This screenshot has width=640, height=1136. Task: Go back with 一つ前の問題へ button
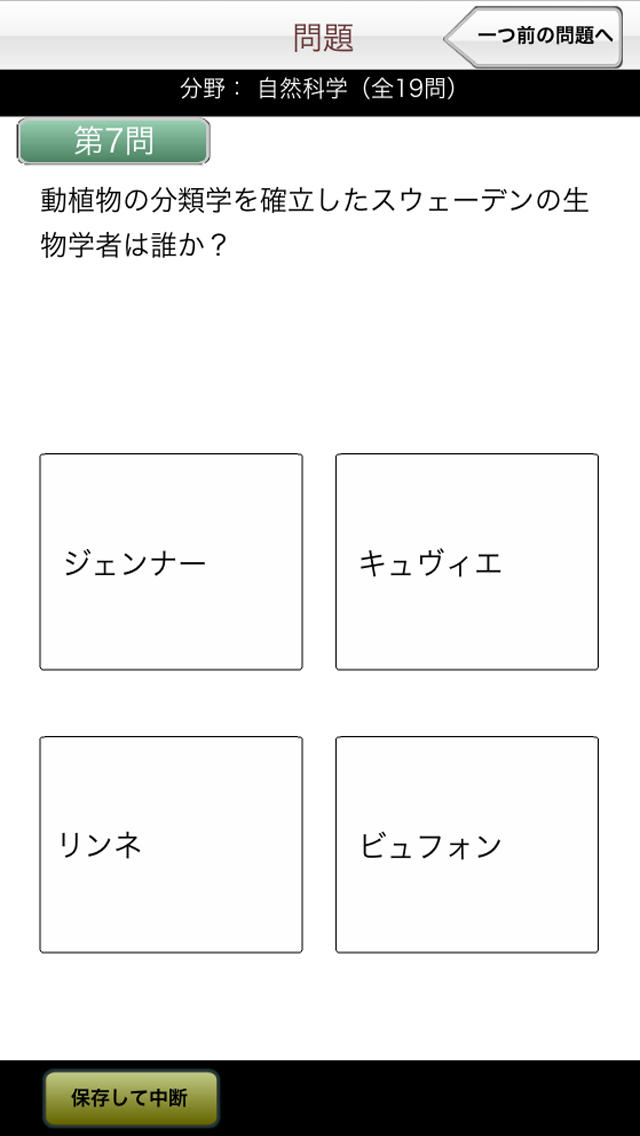point(533,38)
